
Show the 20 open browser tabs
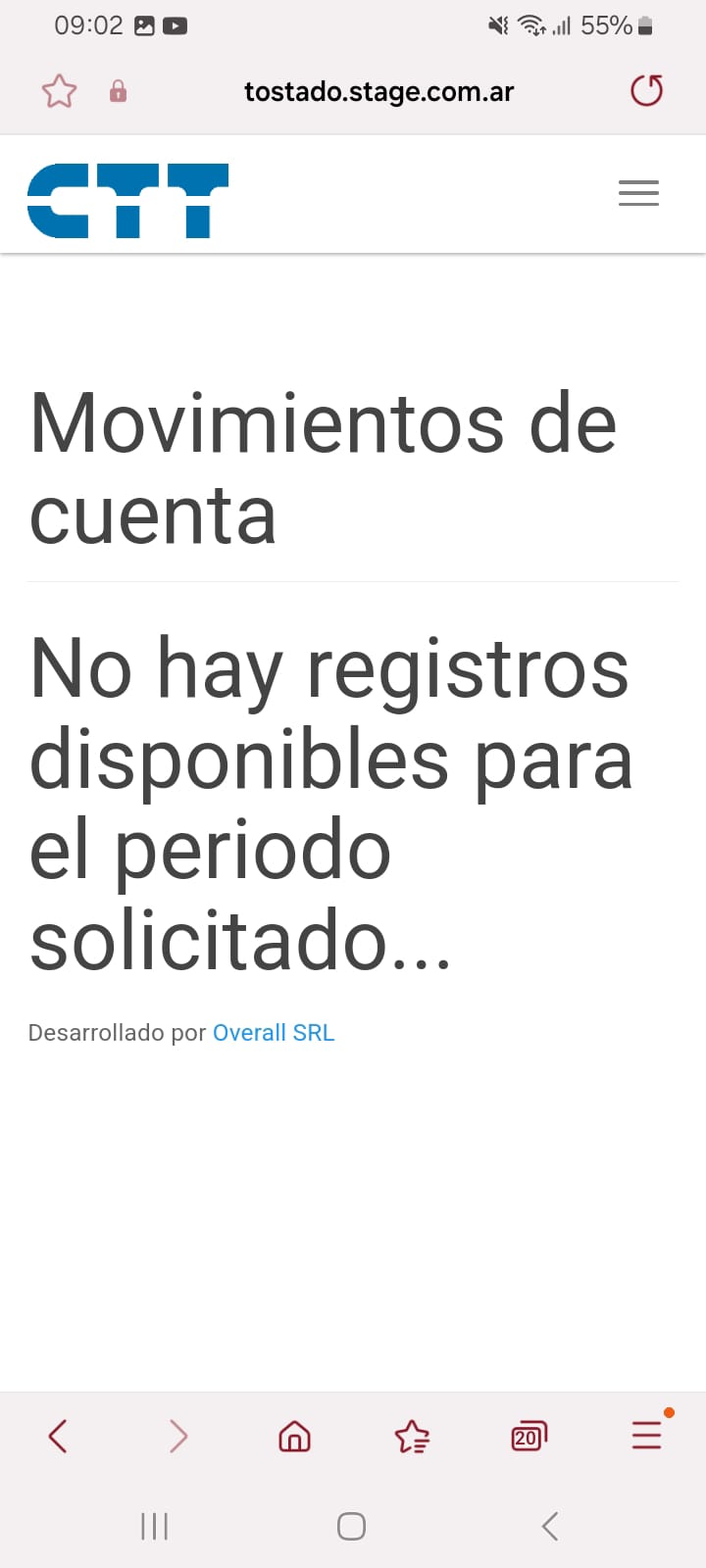[x=529, y=1437]
